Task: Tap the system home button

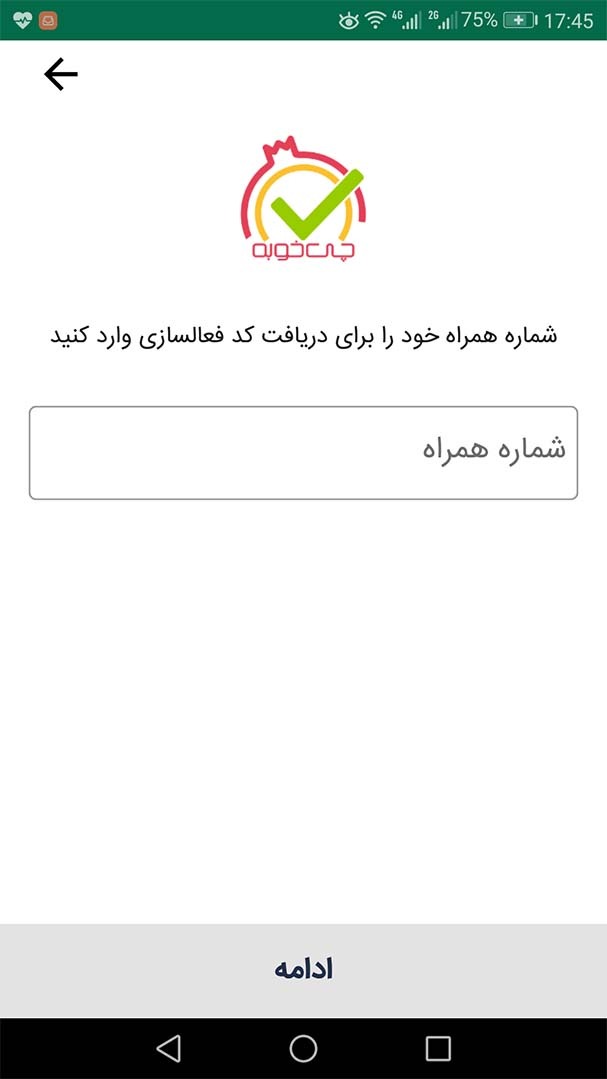Action: pos(304,1048)
